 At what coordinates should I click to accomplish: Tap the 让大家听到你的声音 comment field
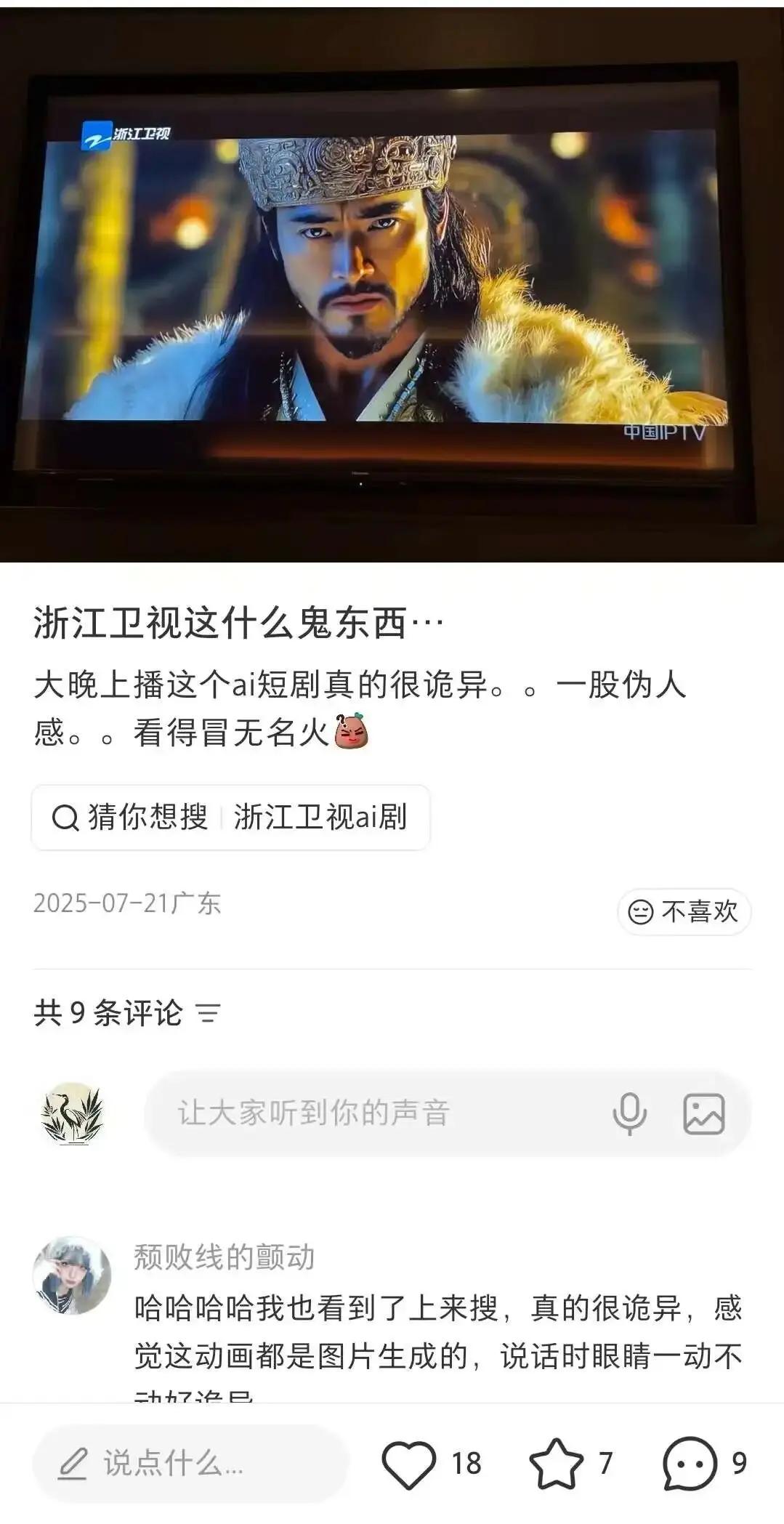coord(378,1113)
